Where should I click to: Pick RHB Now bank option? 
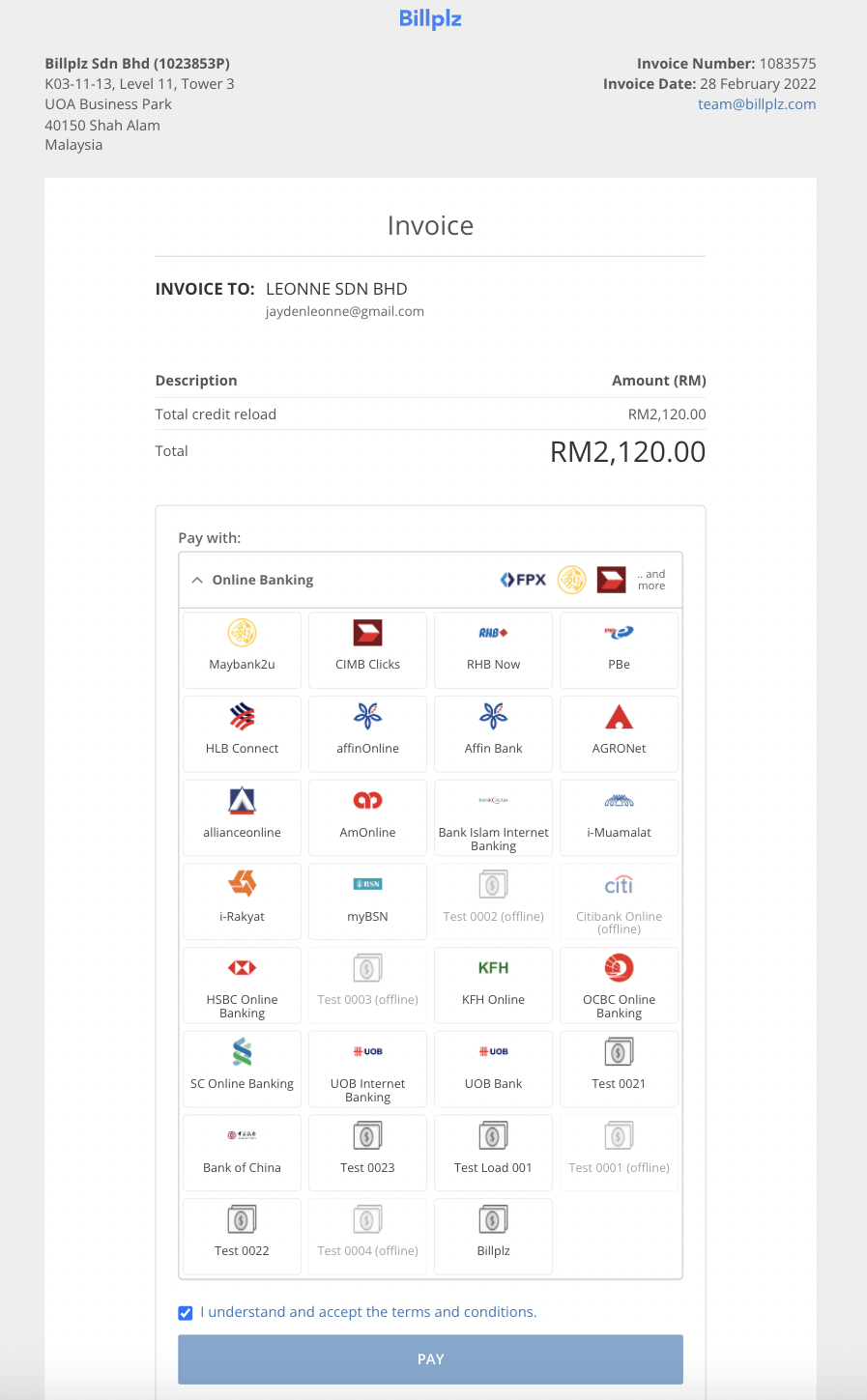pyautogui.click(x=493, y=648)
